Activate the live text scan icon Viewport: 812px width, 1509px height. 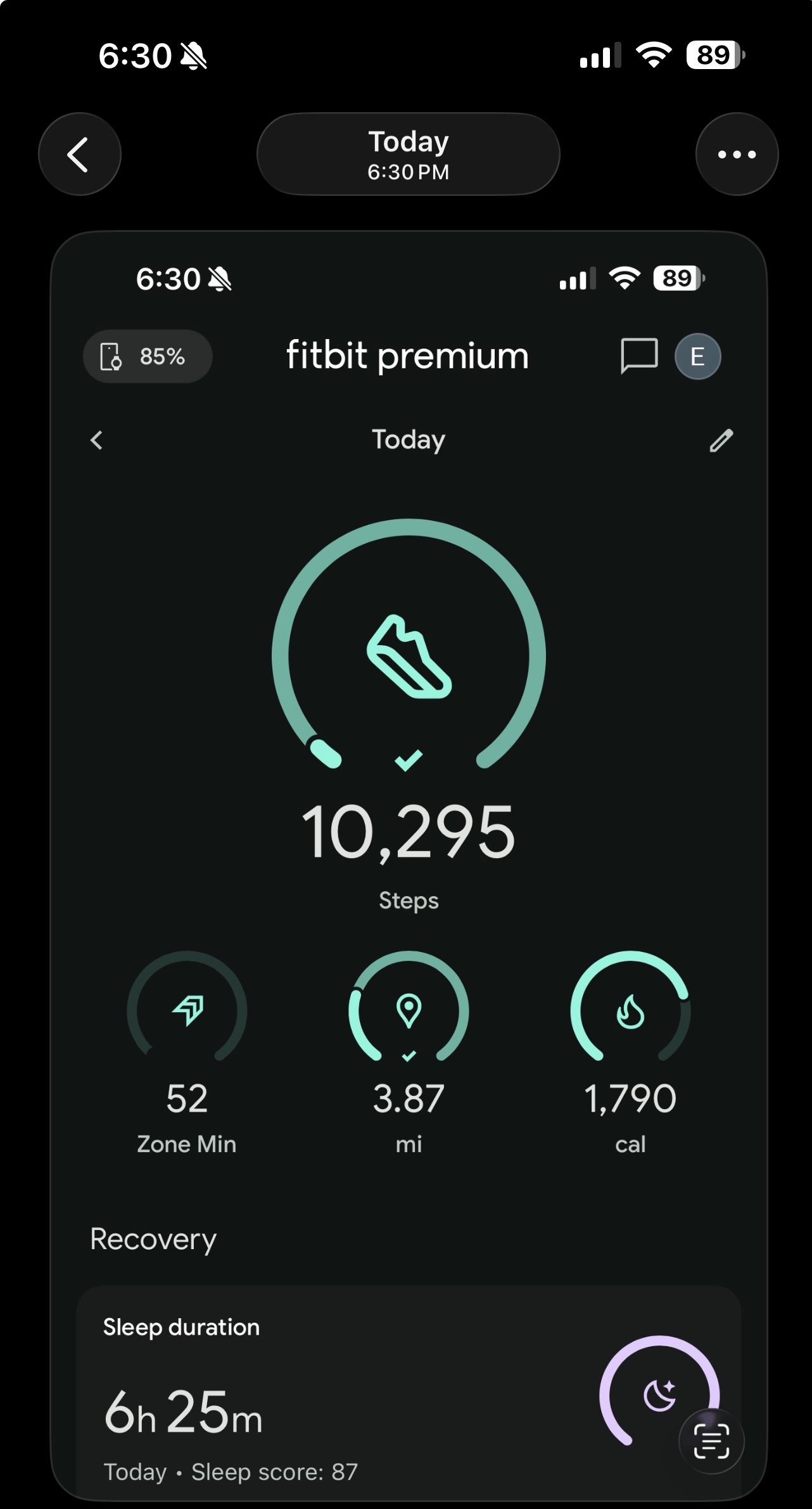point(711,1441)
